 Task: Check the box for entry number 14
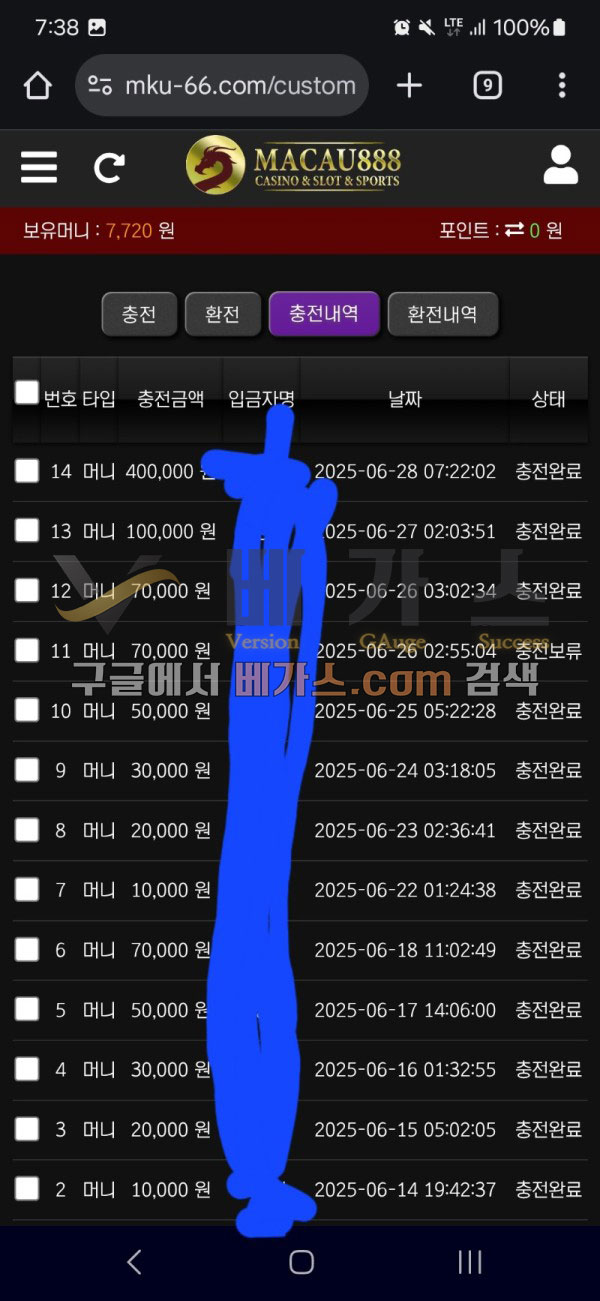pos(27,471)
